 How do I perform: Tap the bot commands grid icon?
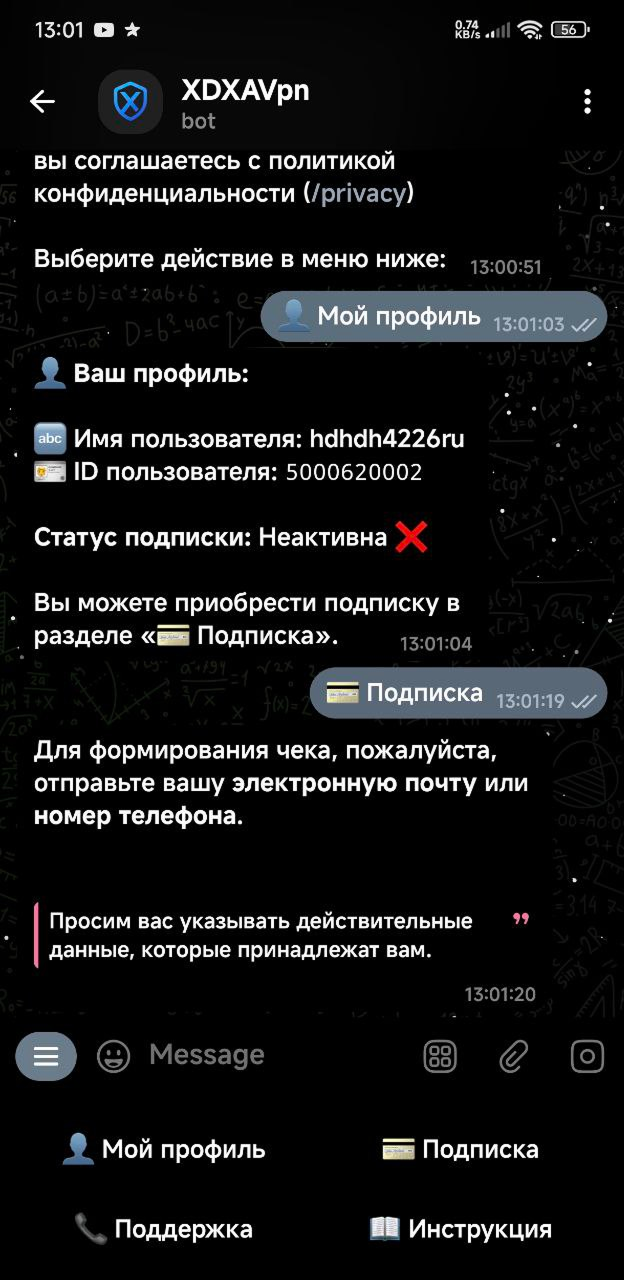click(x=440, y=1056)
